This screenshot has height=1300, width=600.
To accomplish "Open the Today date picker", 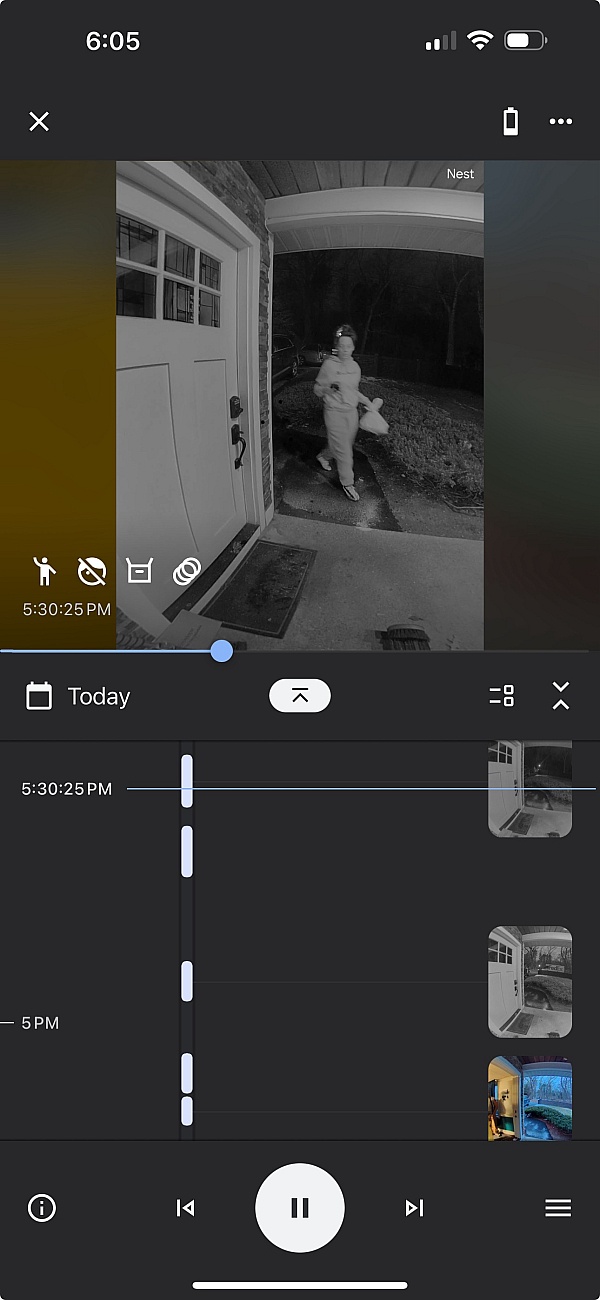I will [x=80, y=696].
